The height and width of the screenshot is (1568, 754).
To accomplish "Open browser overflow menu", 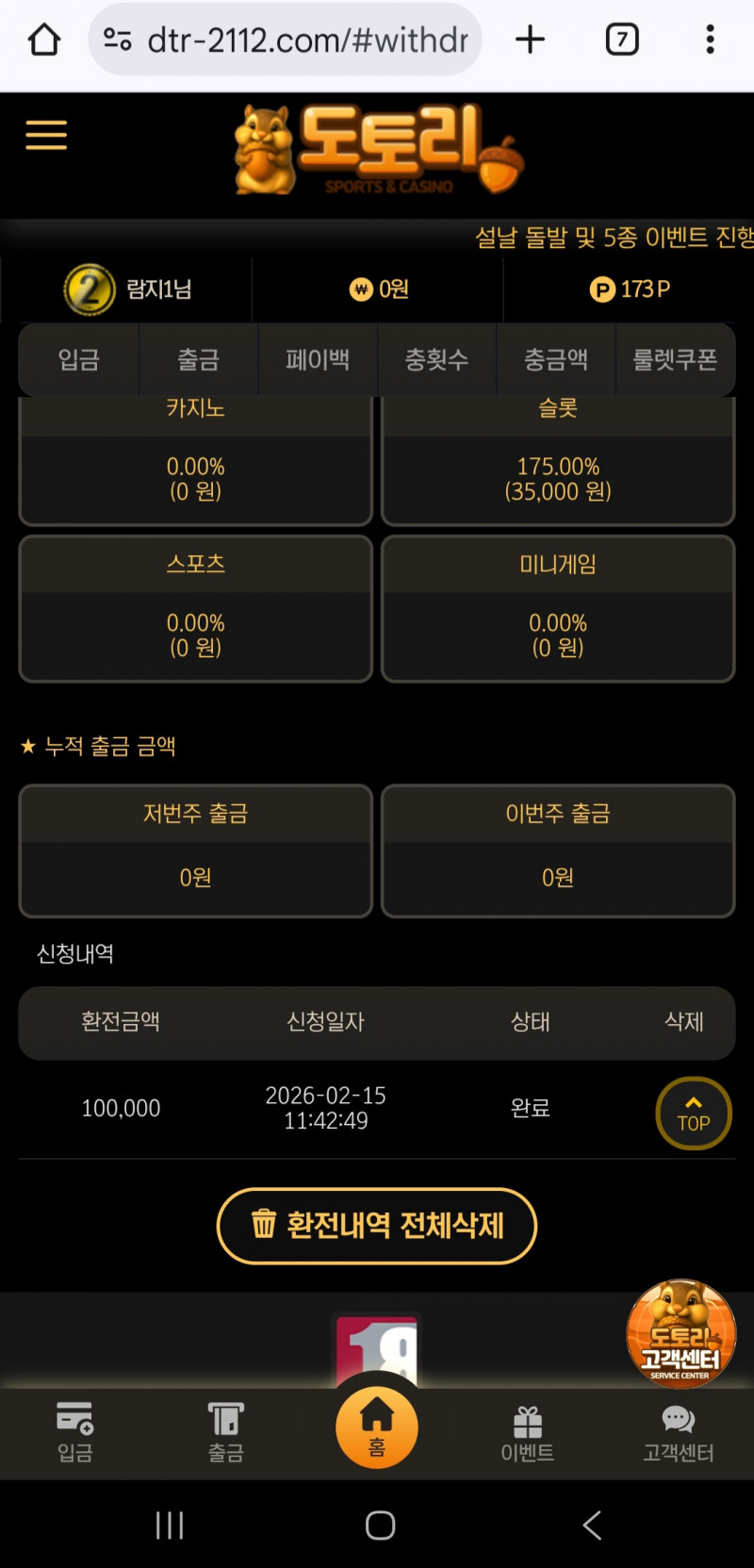I will pyautogui.click(x=710, y=40).
